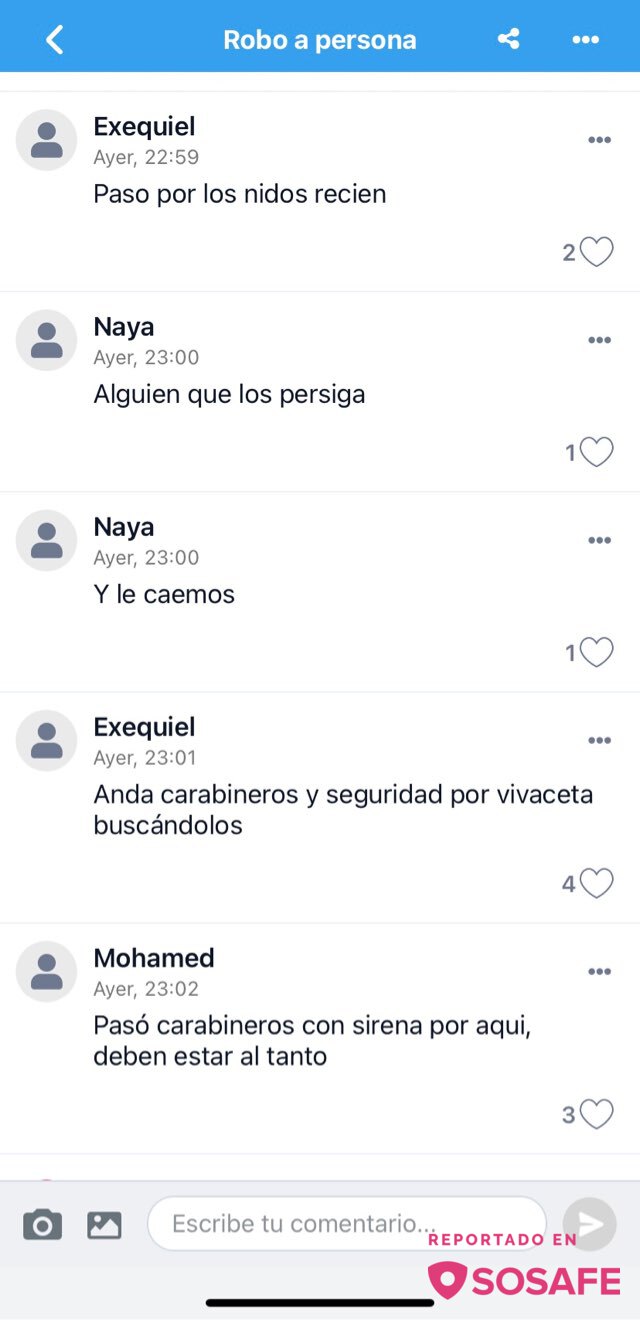Like Naya's comment "Alguien que los persiga"
This screenshot has height=1320, width=640.
pyautogui.click(x=597, y=452)
